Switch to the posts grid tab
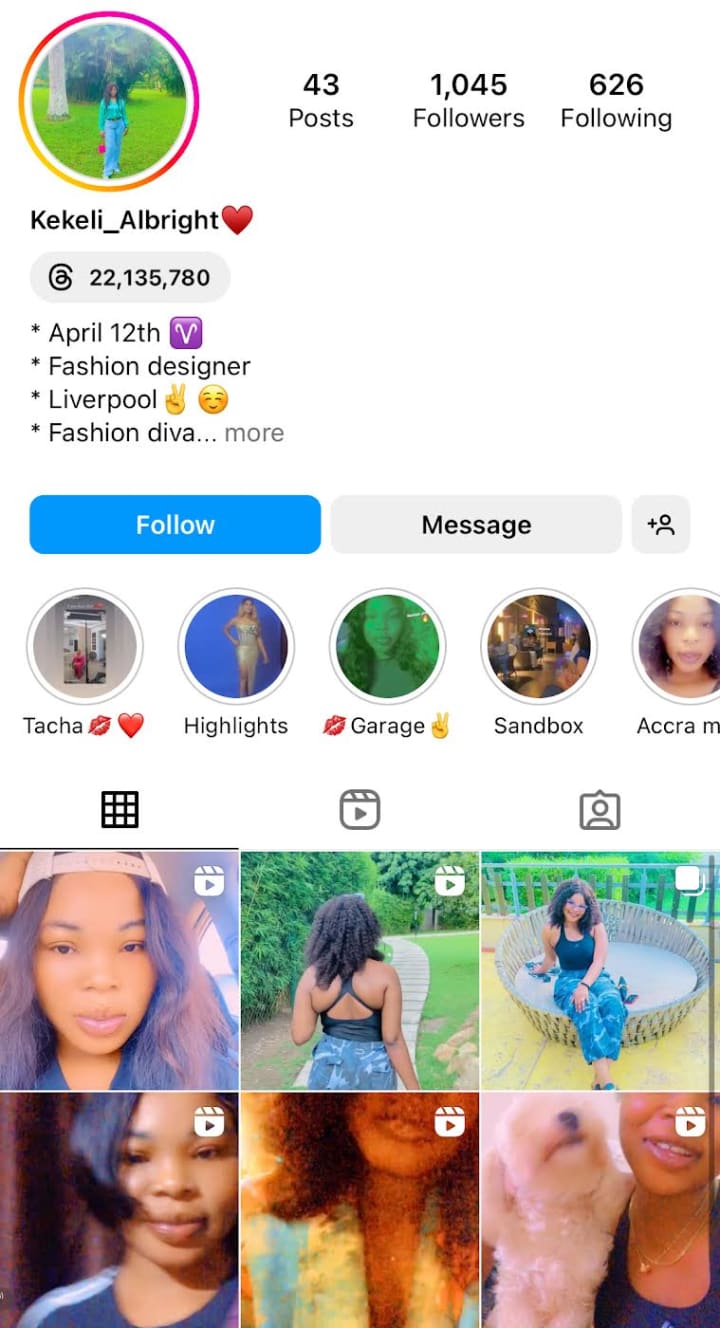720x1328 pixels. pos(120,809)
